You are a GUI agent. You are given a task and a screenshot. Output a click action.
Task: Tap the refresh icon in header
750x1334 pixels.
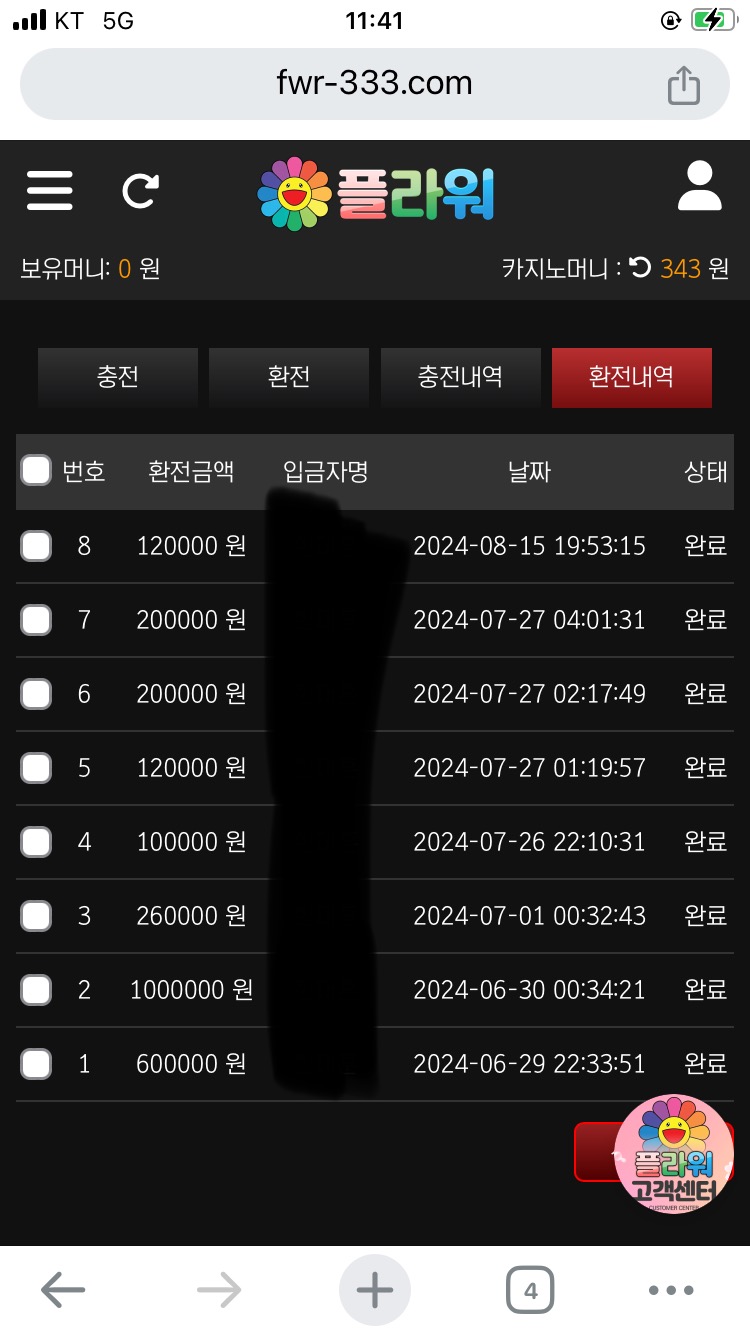tap(140, 190)
